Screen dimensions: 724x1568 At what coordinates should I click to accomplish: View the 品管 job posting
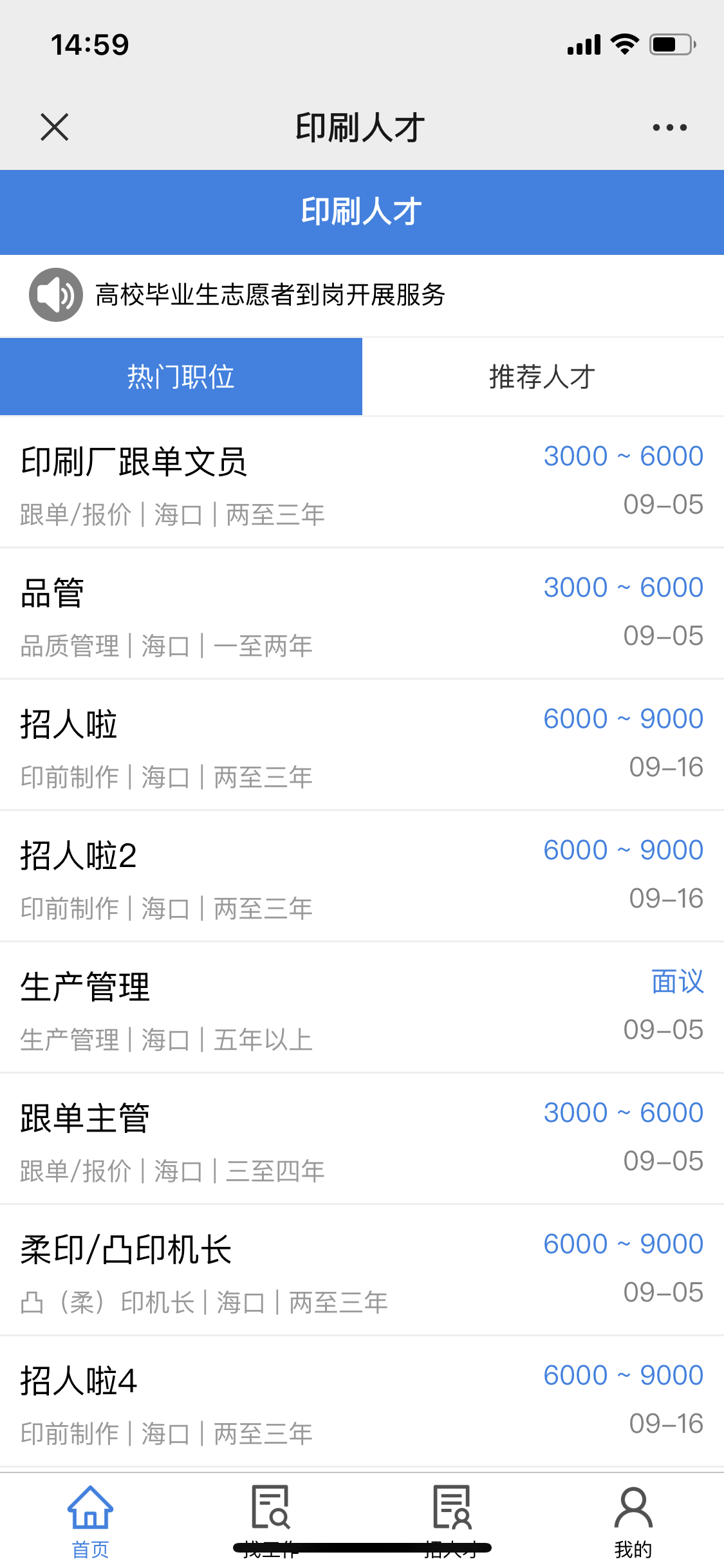[362, 614]
